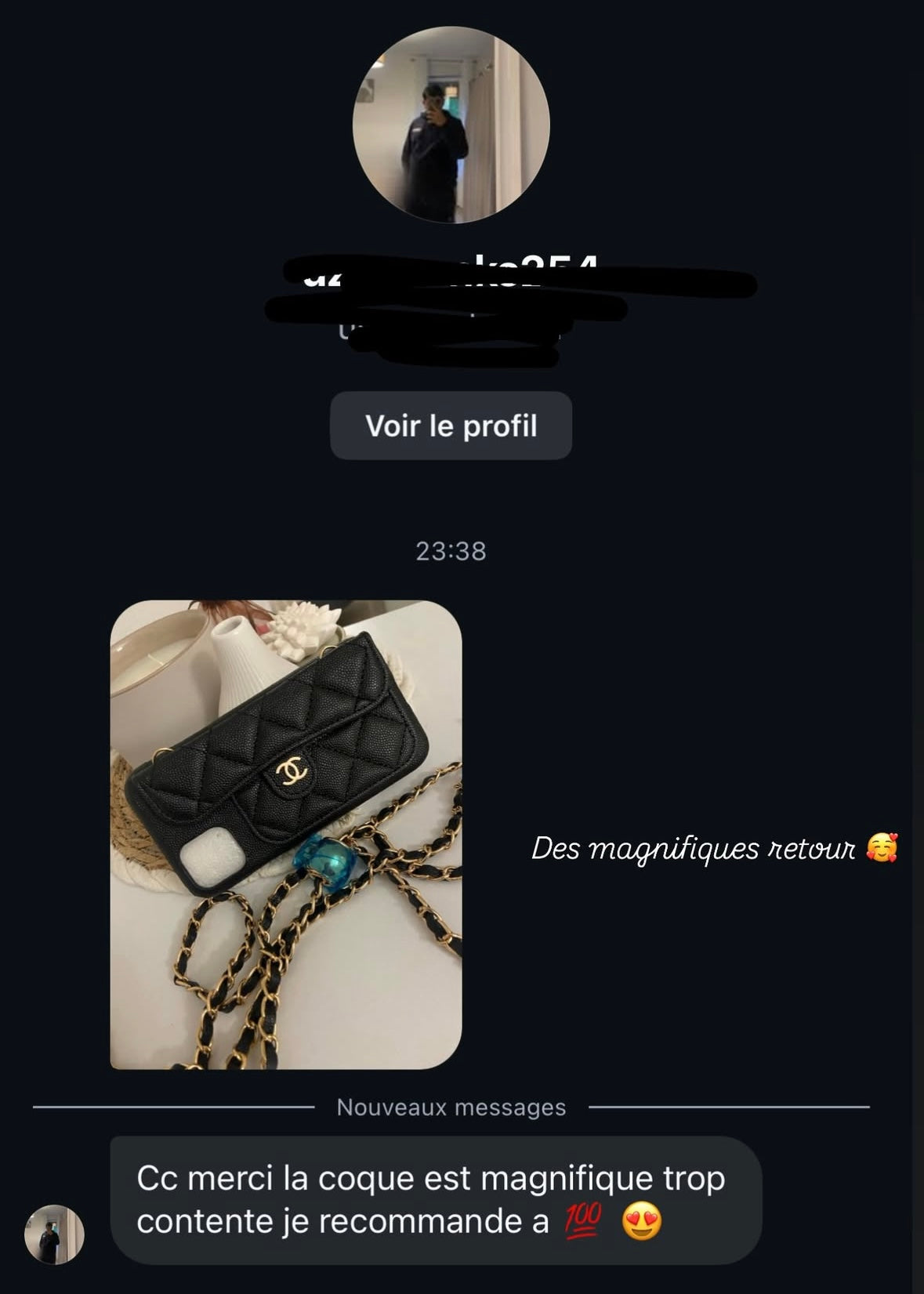Viewport: 924px width, 1294px height.
Task: Tap the small avatar beside the message
Action: (x=54, y=1234)
